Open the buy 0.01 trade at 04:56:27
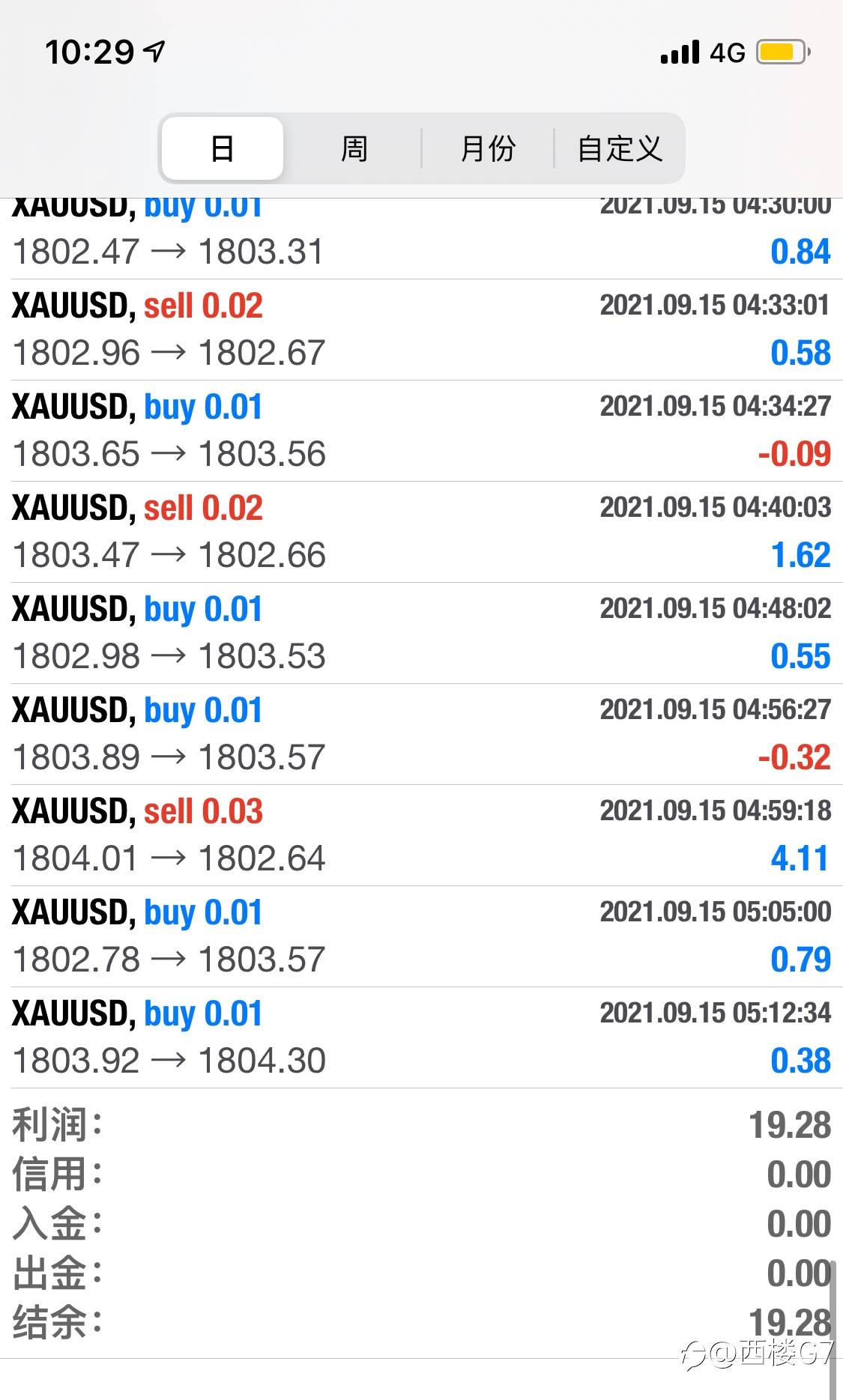This screenshot has height=1400, width=843. pos(421,734)
